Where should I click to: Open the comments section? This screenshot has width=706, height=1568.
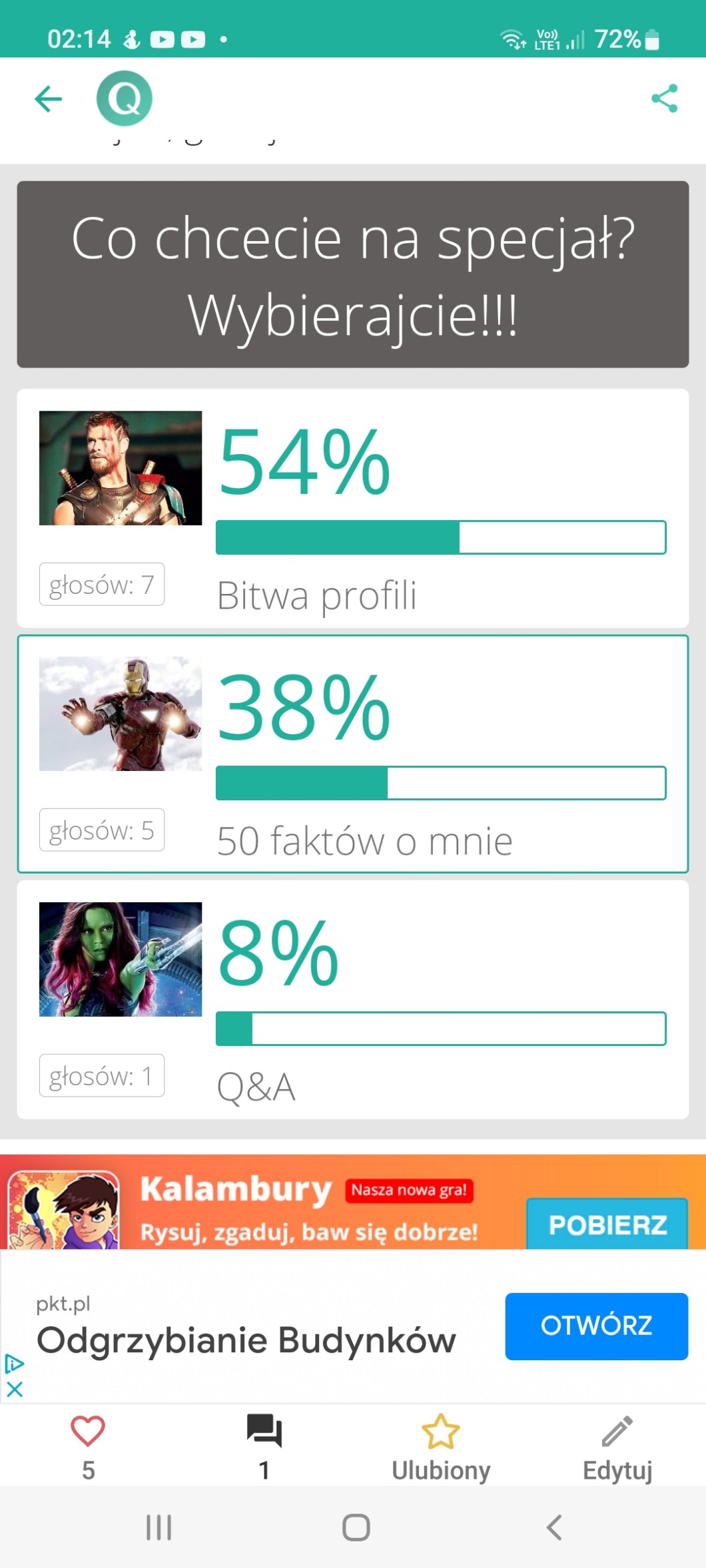coord(264,1443)
